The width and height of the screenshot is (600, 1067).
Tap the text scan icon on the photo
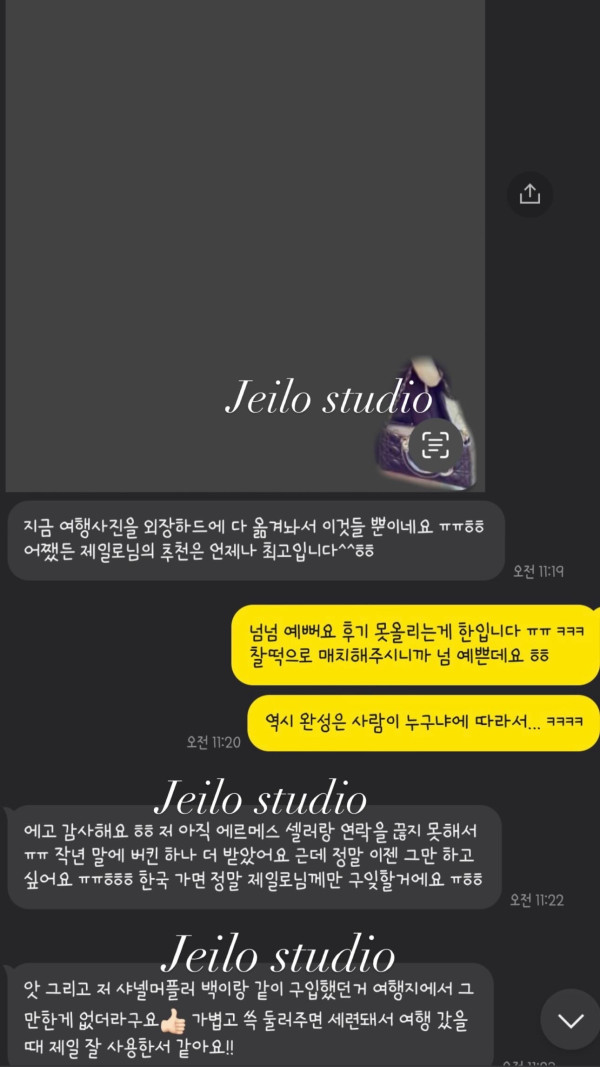tap(435, 444)
